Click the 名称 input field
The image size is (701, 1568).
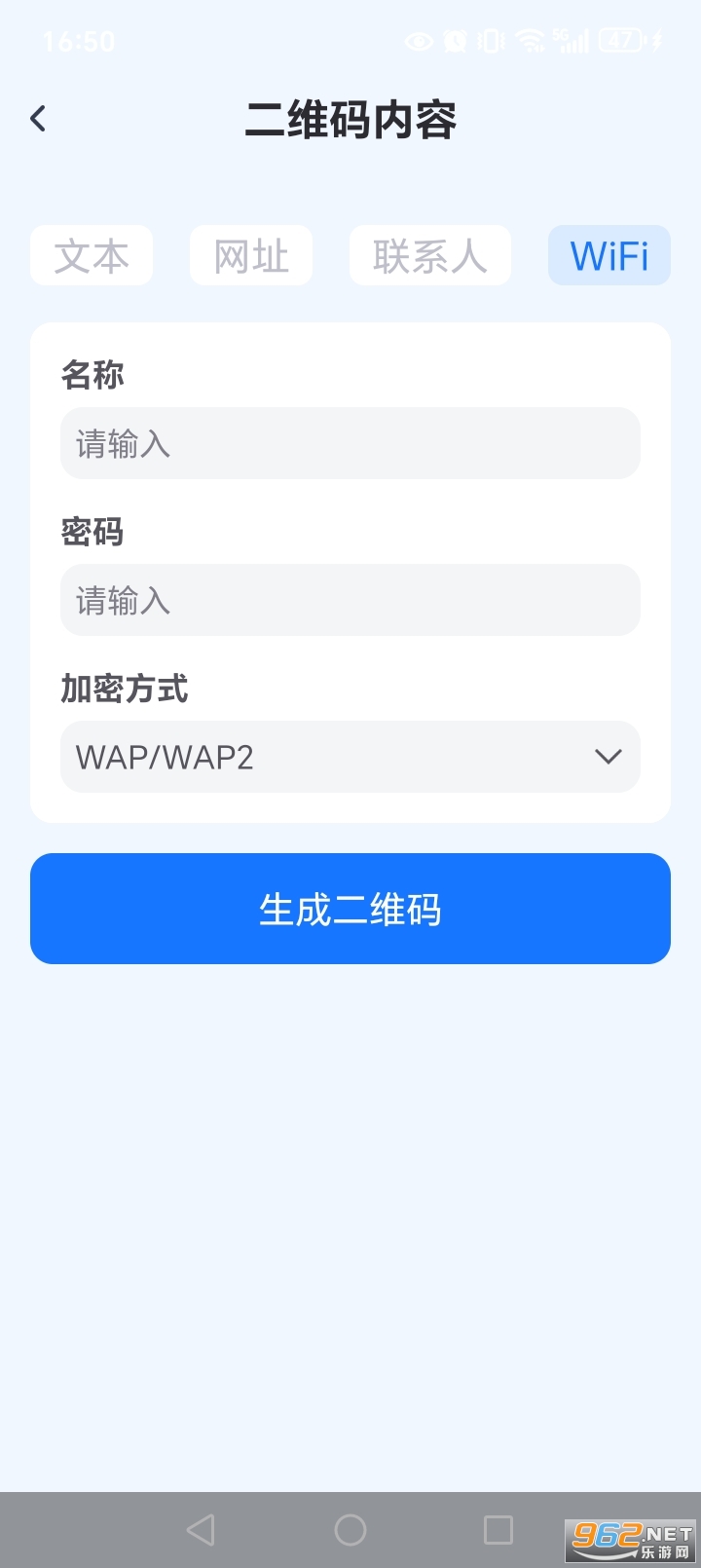coord(350,443)
